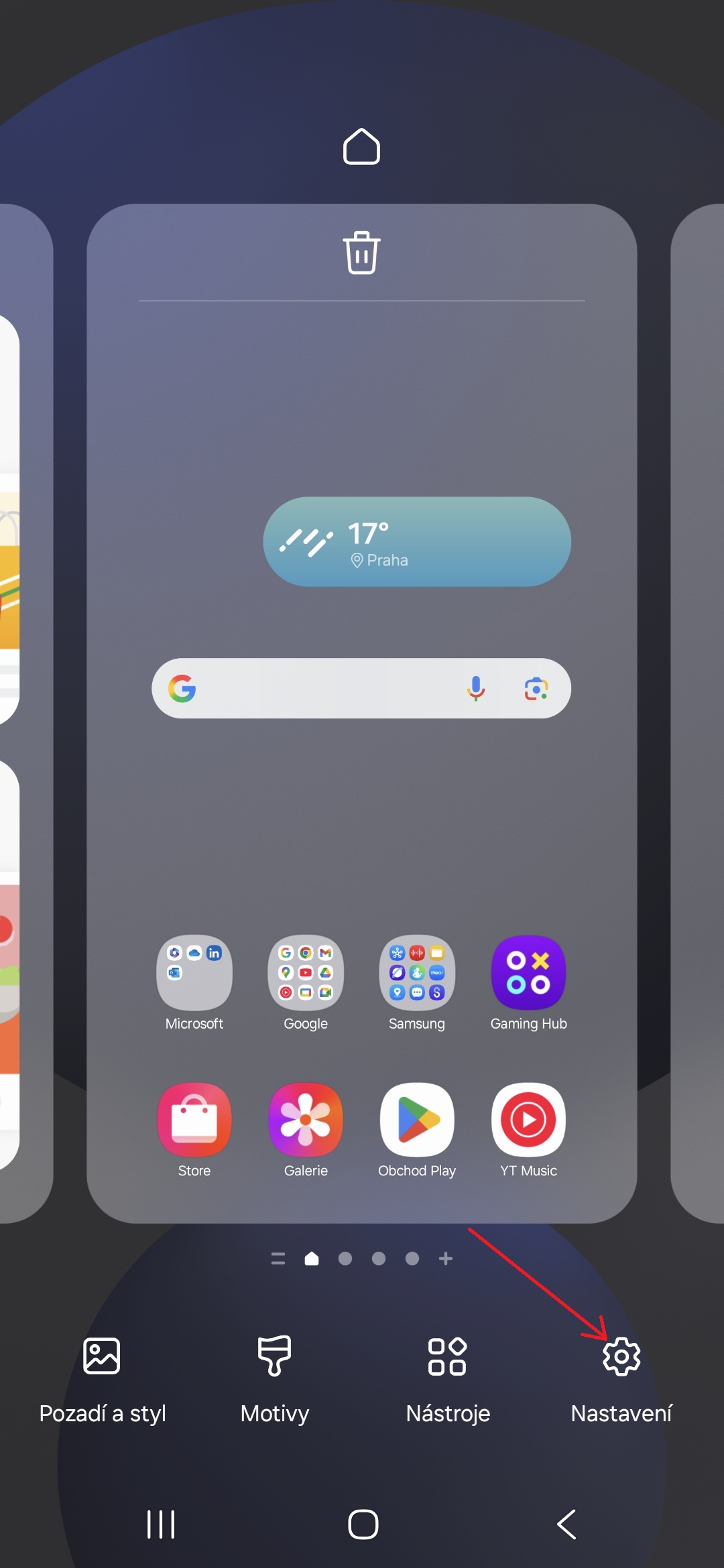Start voice search with the microphone
This screenshot has width=724, height=1568.
(x=476, y=688)
